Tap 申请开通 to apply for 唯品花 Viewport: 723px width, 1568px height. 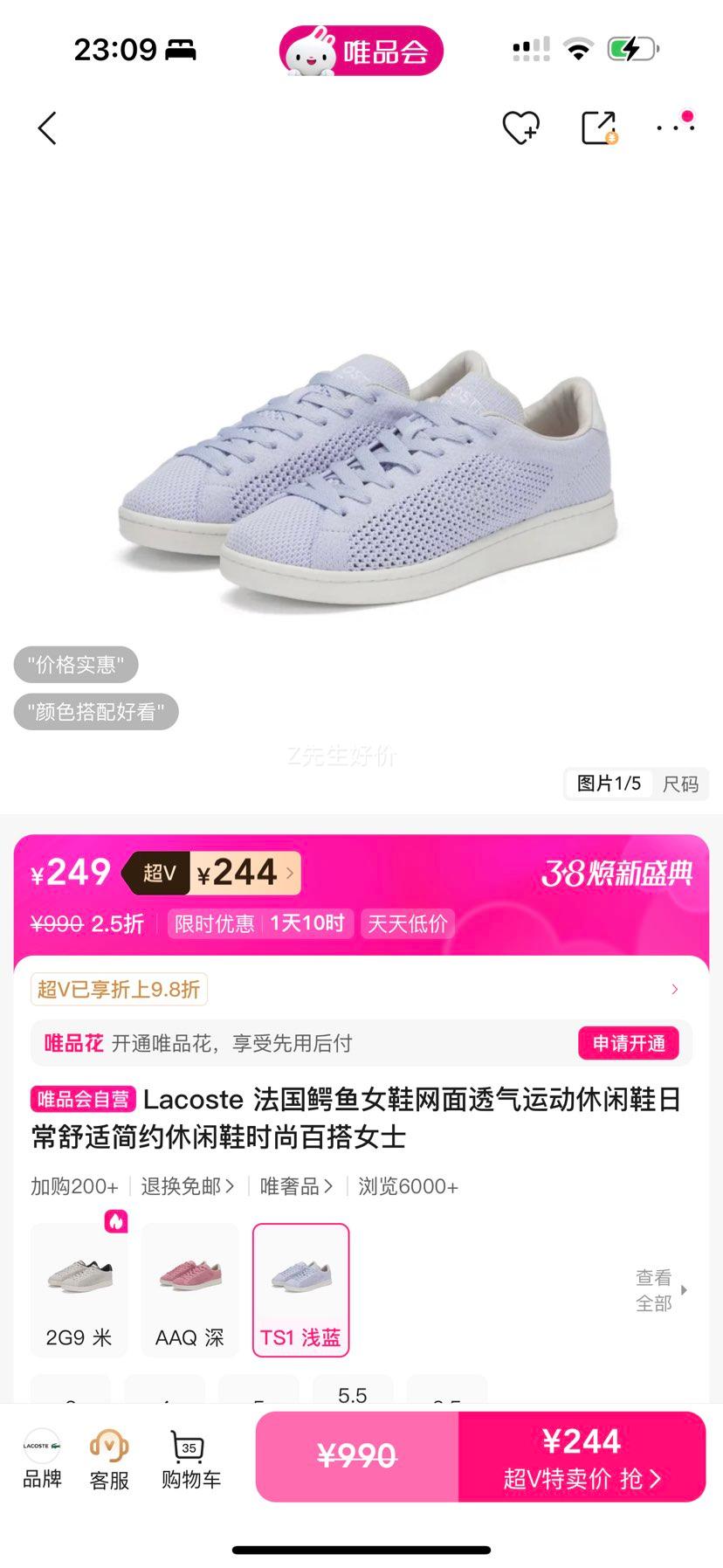click(629, 1042)
